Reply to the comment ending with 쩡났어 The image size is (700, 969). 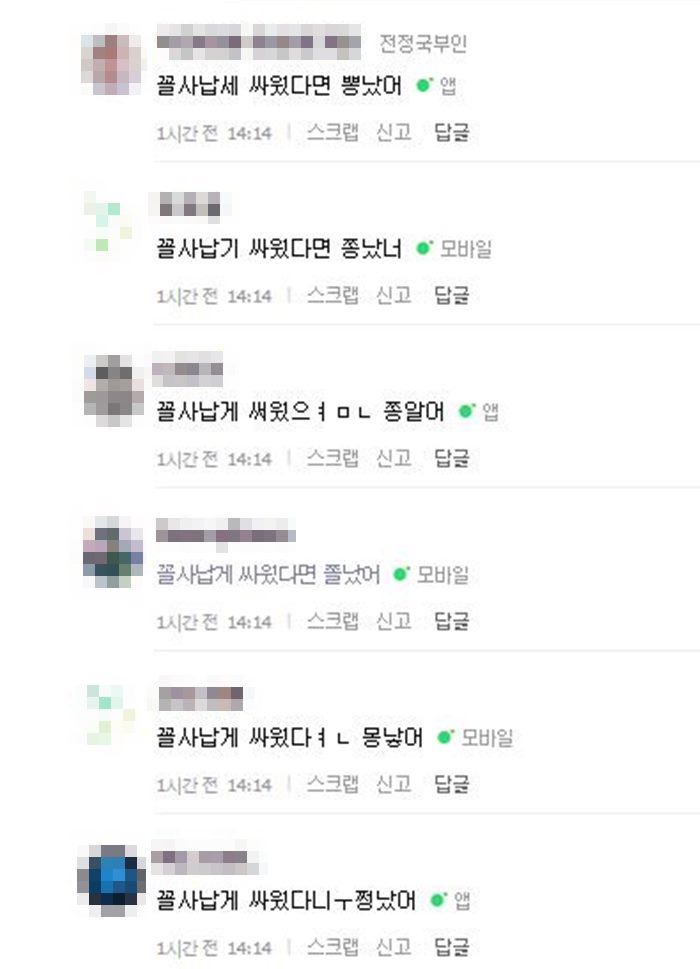pos(451,948)
